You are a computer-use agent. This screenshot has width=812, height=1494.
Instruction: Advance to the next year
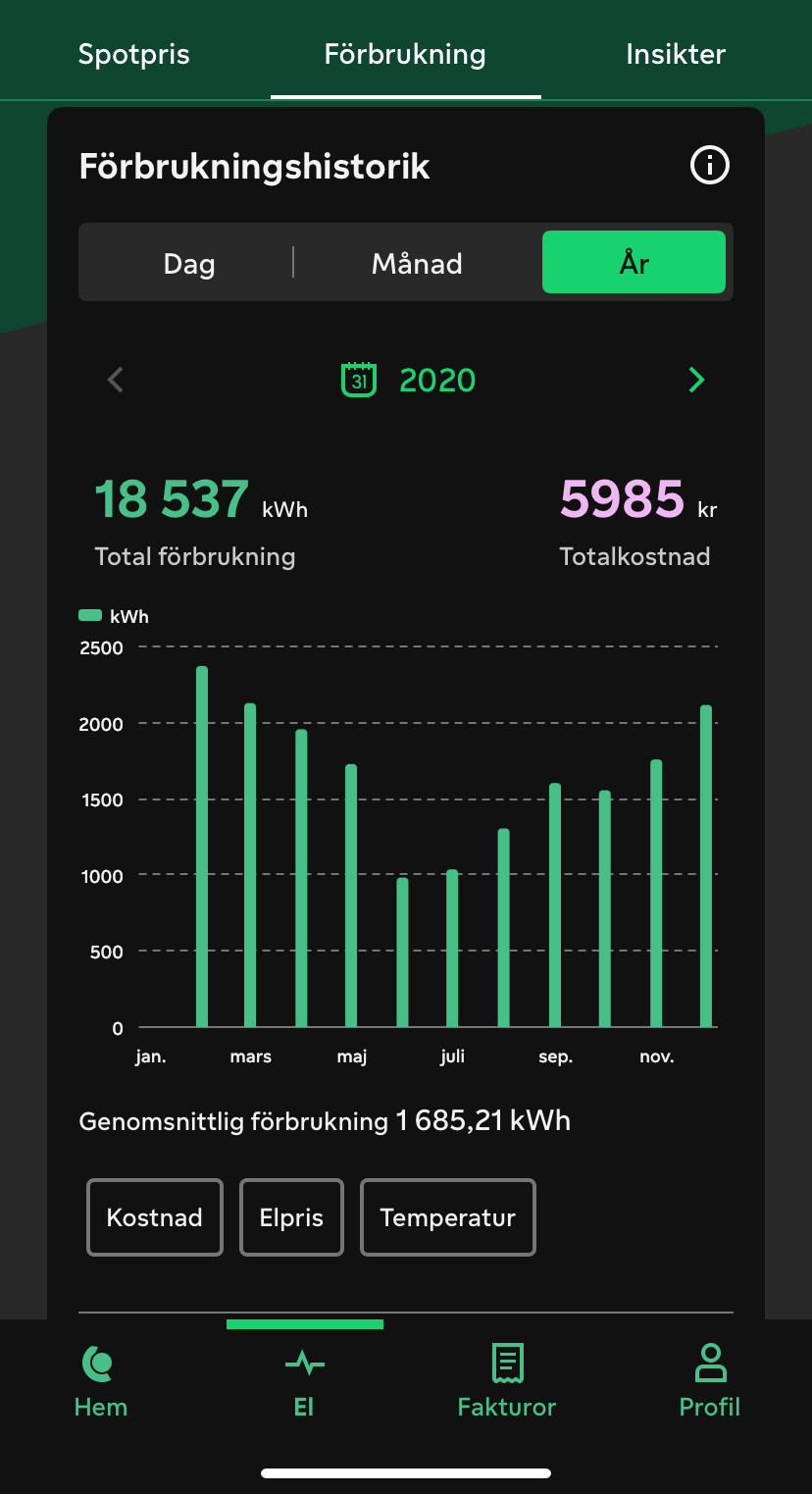click(x=696, y=380)
